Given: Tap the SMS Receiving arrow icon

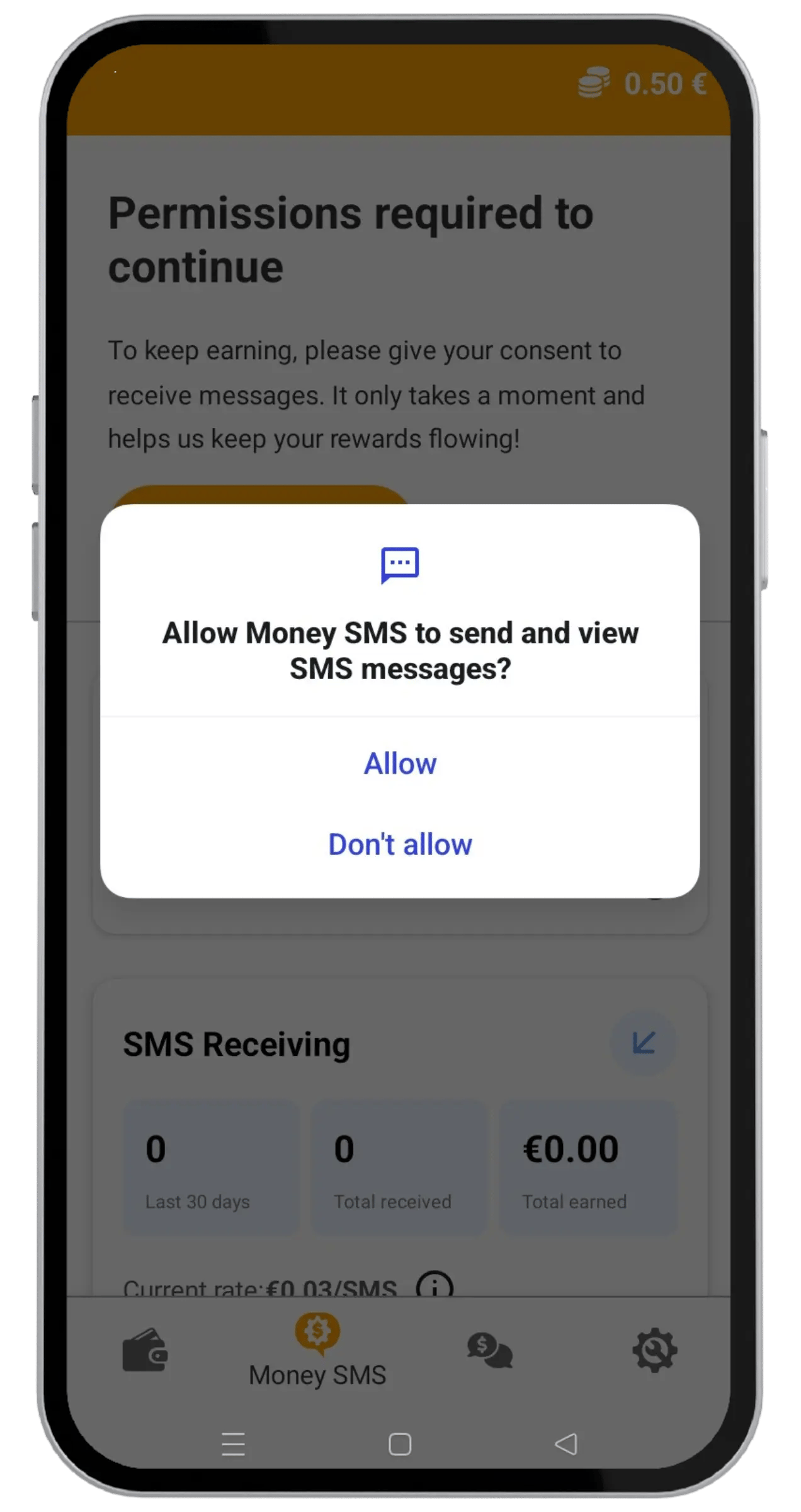Looking at the screenshot, I should click(x=643, y=1043).
